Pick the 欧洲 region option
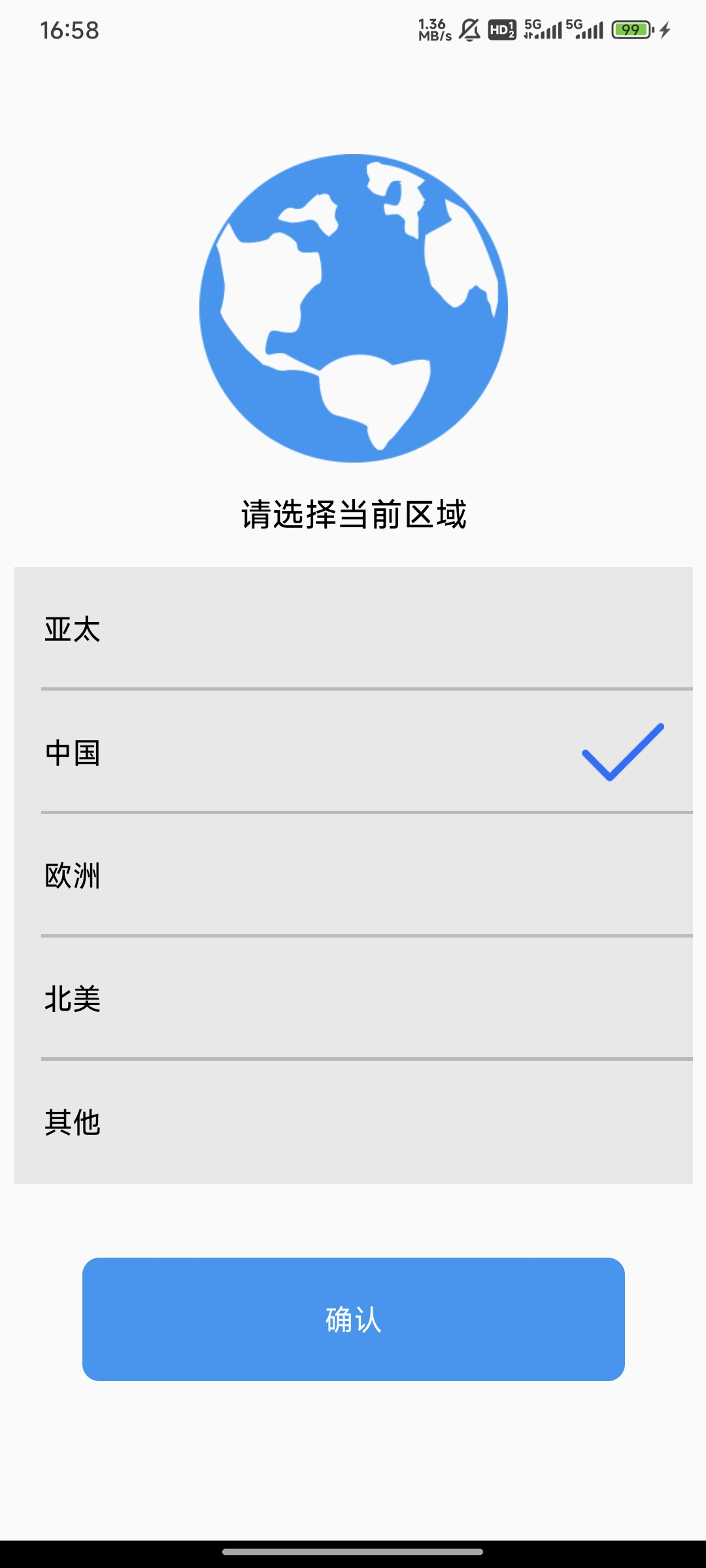Screen dimensions: 706x1568 click(x=353, y=875)
